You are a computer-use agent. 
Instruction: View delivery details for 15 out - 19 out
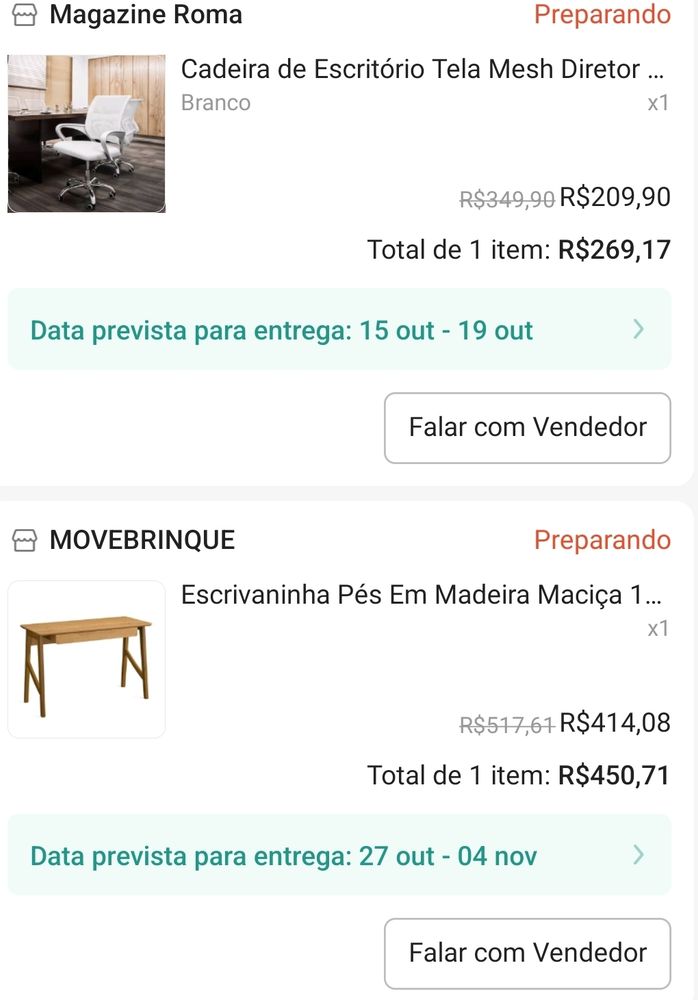point(339,330)
